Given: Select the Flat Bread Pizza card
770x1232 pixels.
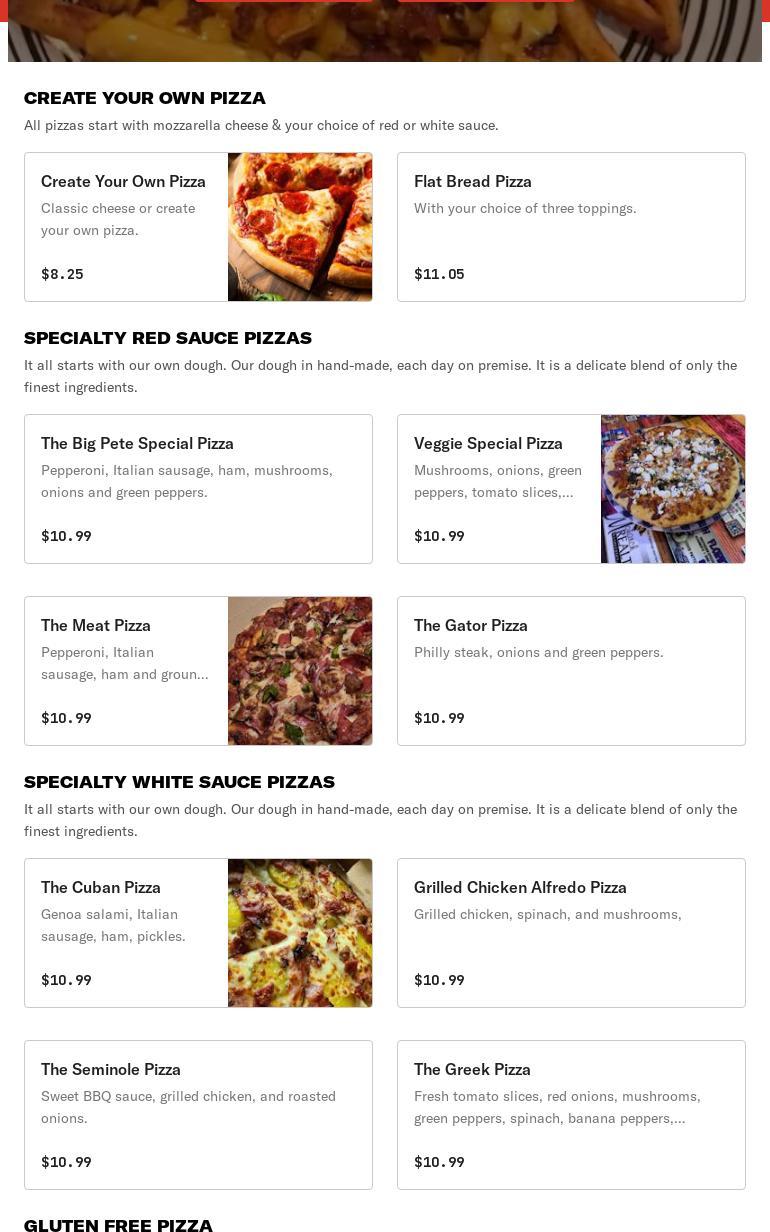Looking at the screenshot, I should [x=571, y=227].
